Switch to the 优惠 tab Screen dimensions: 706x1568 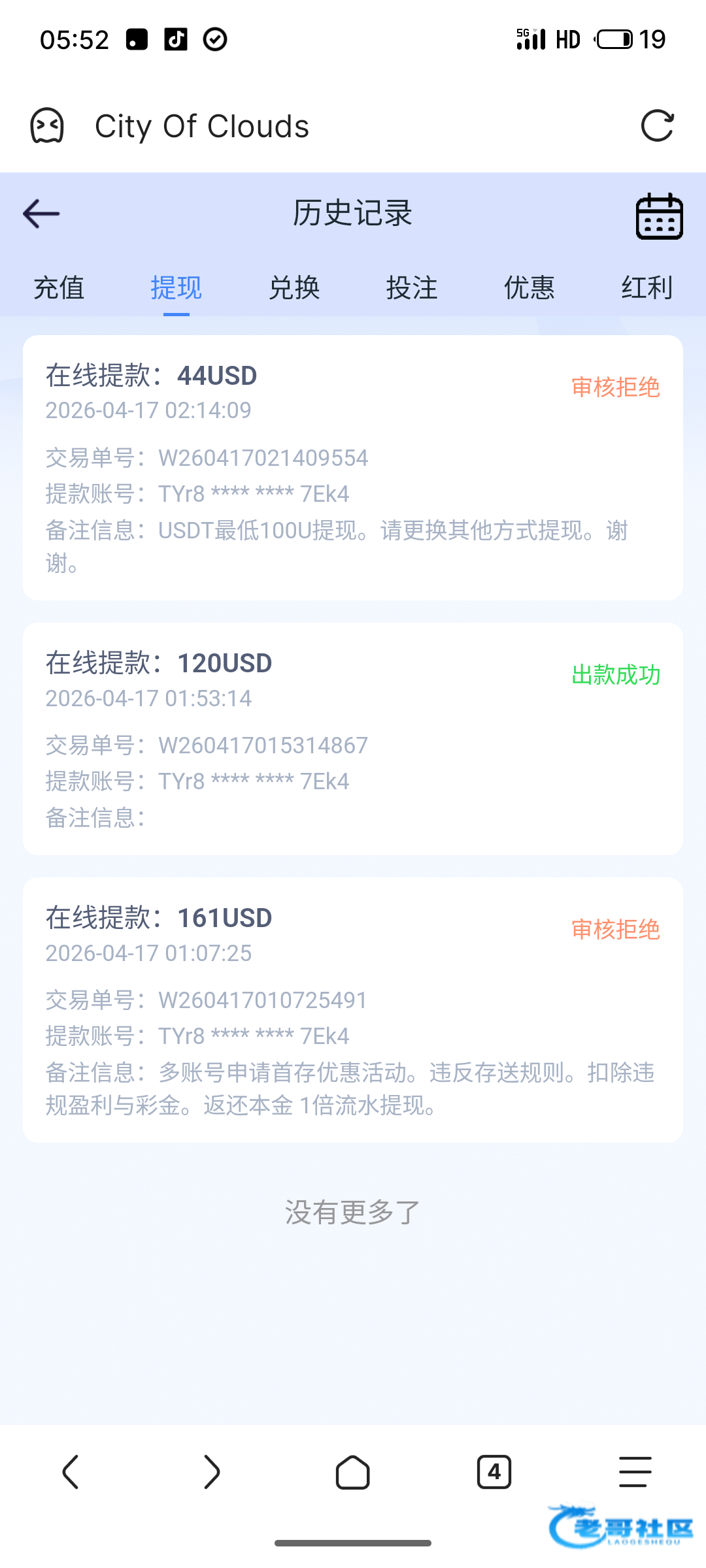(529, 287)
